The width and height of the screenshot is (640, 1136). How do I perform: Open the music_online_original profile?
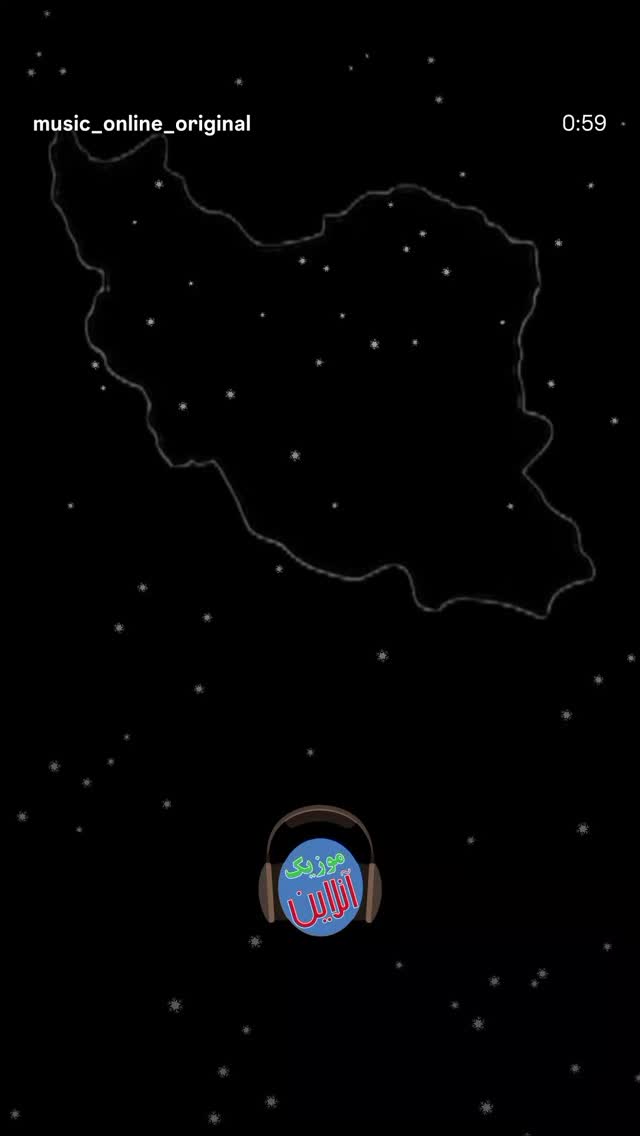(142, 124)
